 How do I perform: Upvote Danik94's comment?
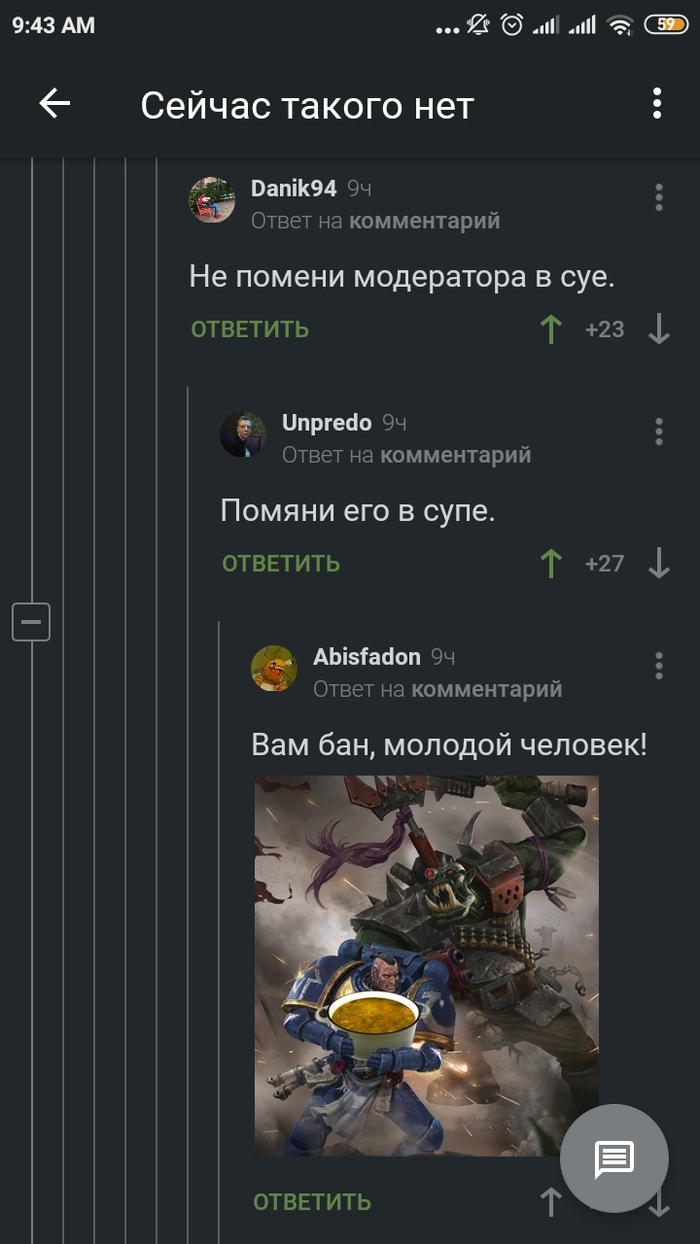pyautogui.click(x=551, y=329)
